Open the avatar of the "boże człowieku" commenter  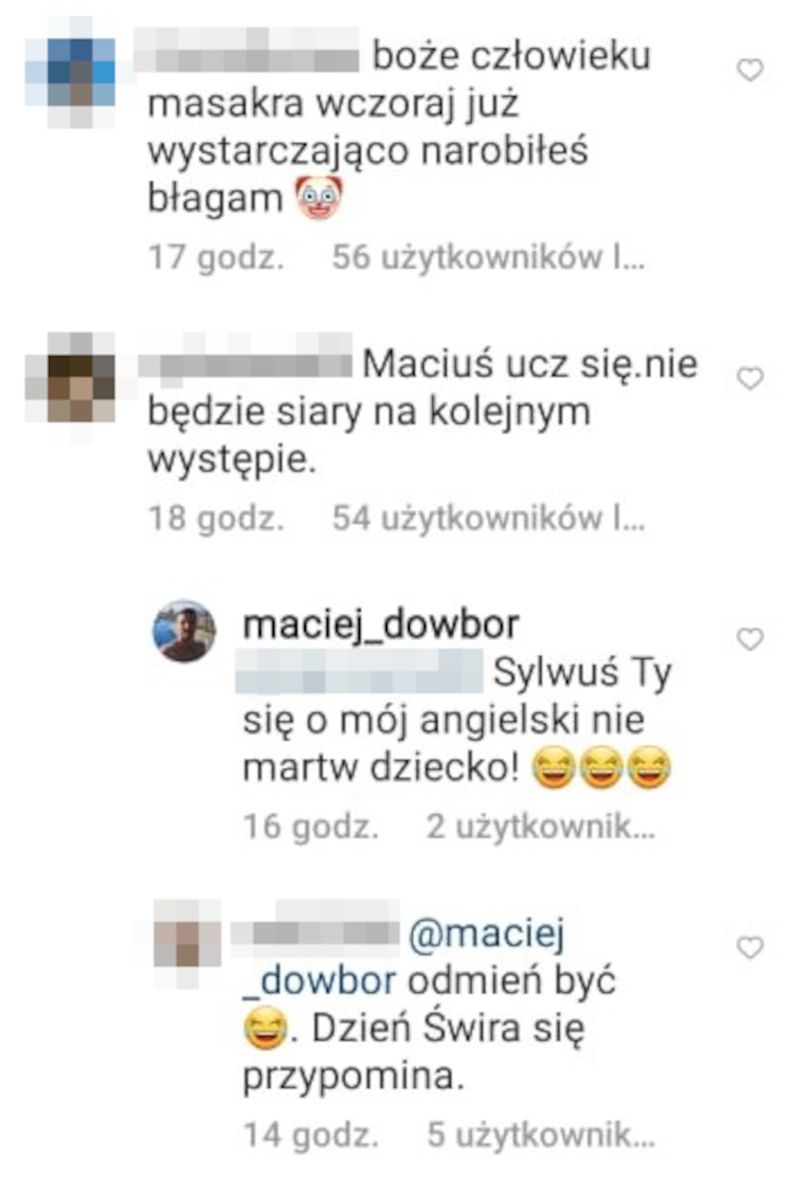point(71,70)
